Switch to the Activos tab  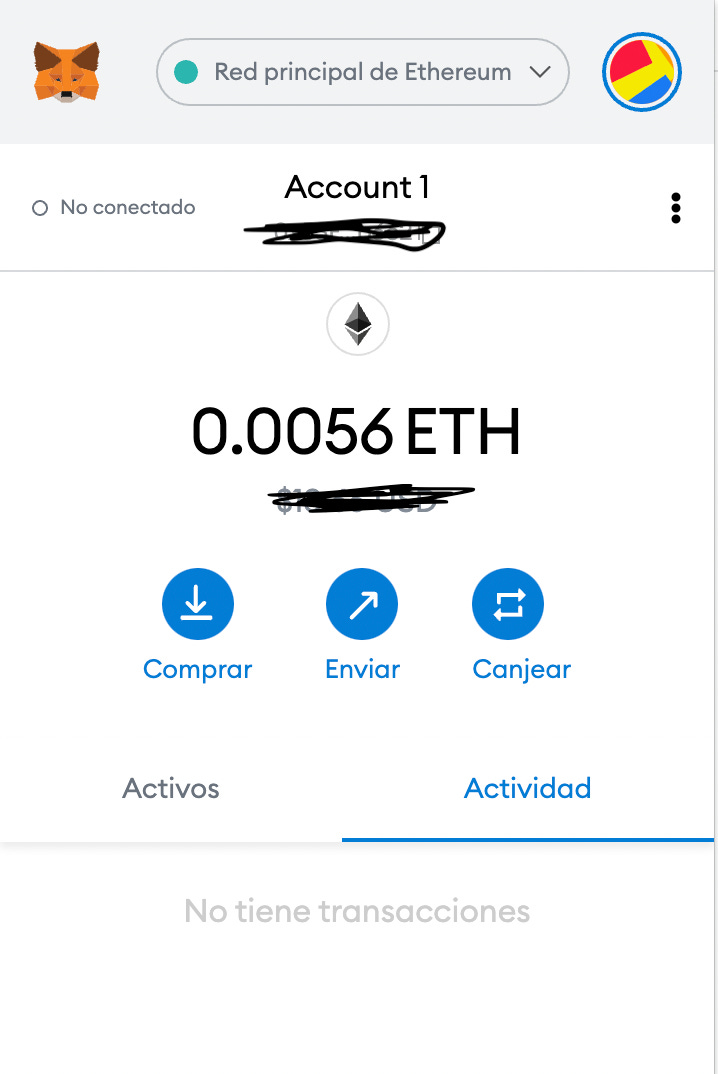171,788
